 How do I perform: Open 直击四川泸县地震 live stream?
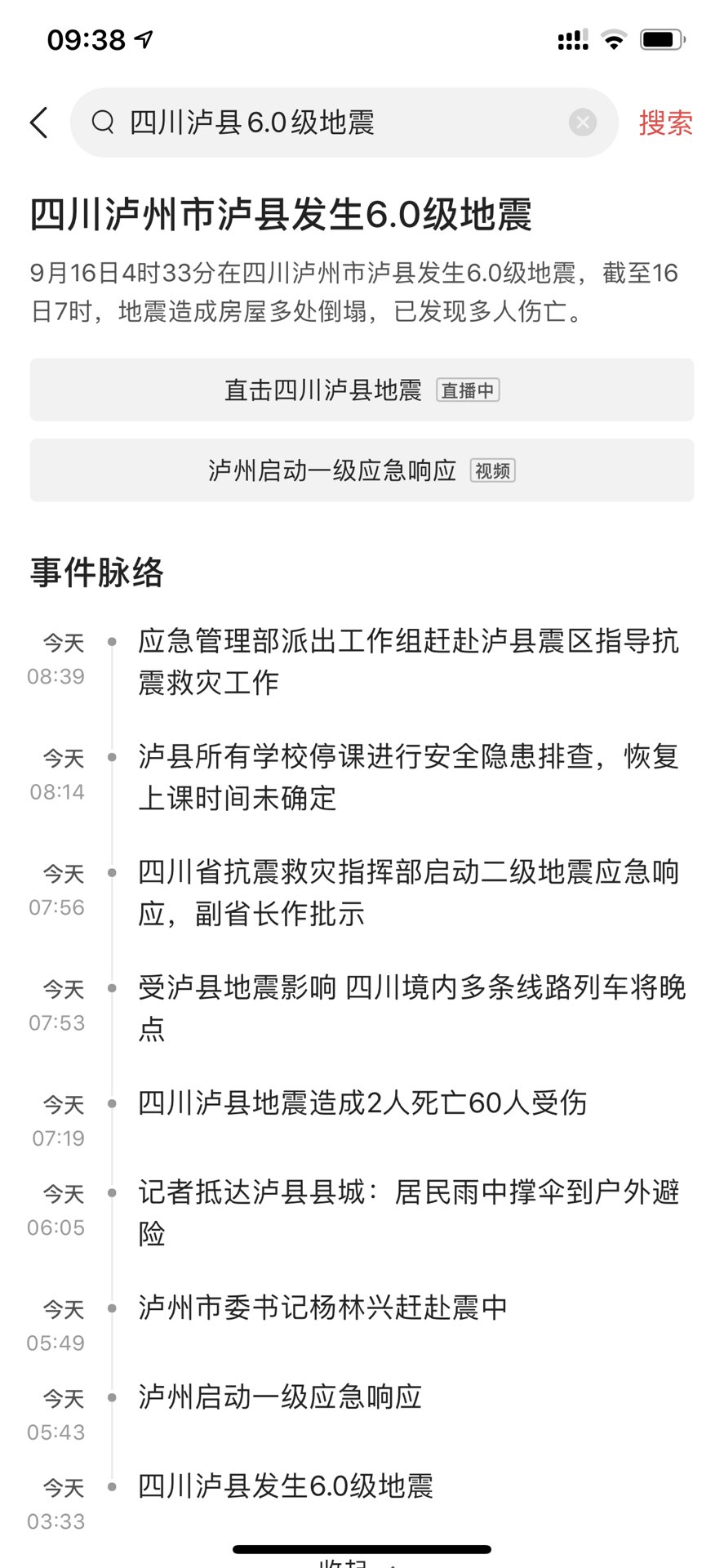362,390
